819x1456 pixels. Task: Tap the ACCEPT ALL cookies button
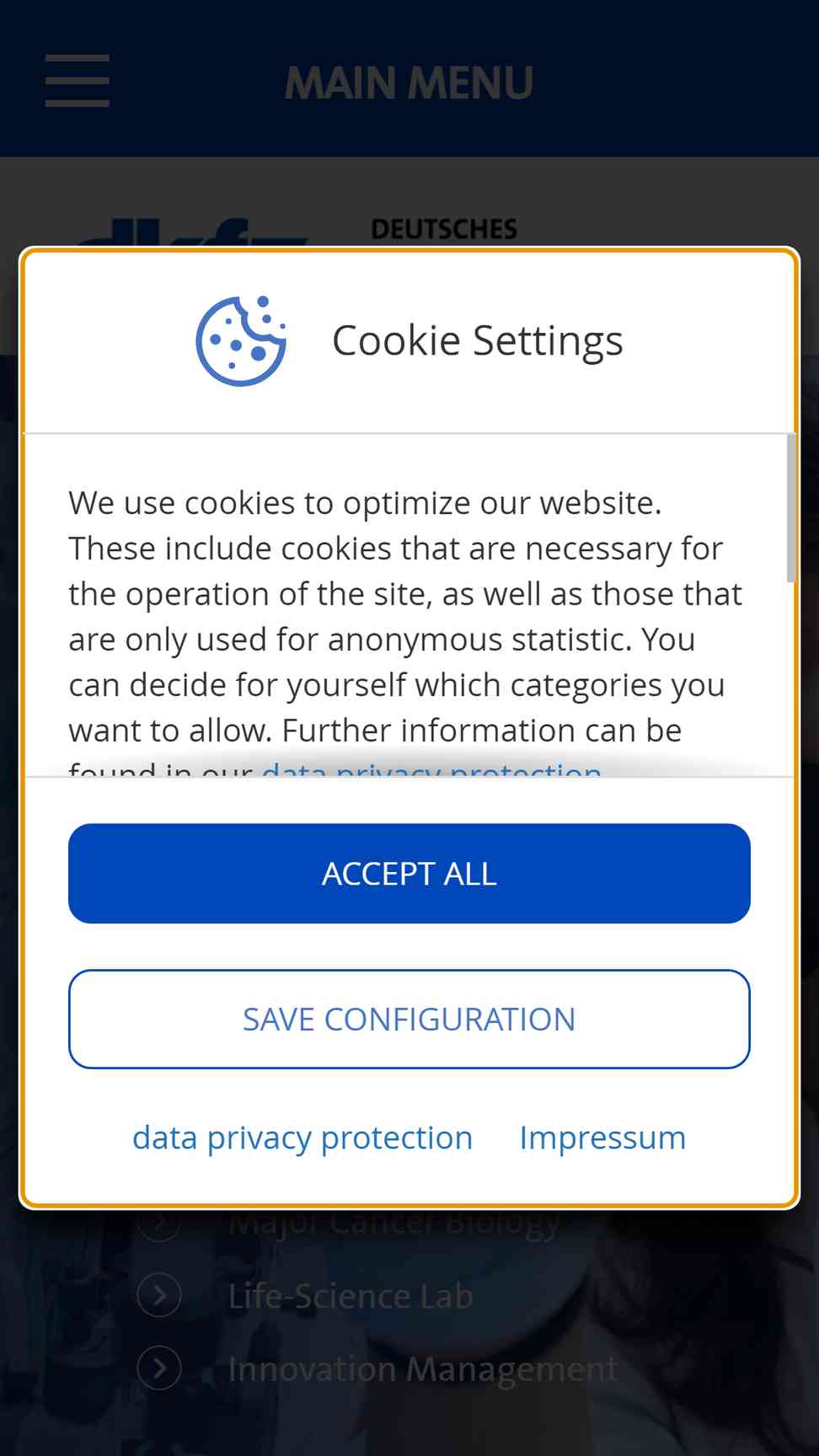click(409, 874)
